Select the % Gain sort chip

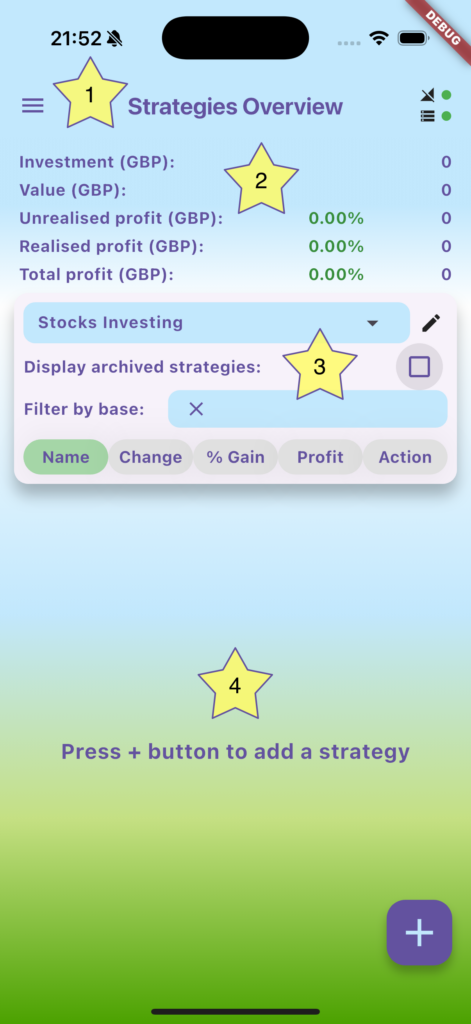click(236, 457)
